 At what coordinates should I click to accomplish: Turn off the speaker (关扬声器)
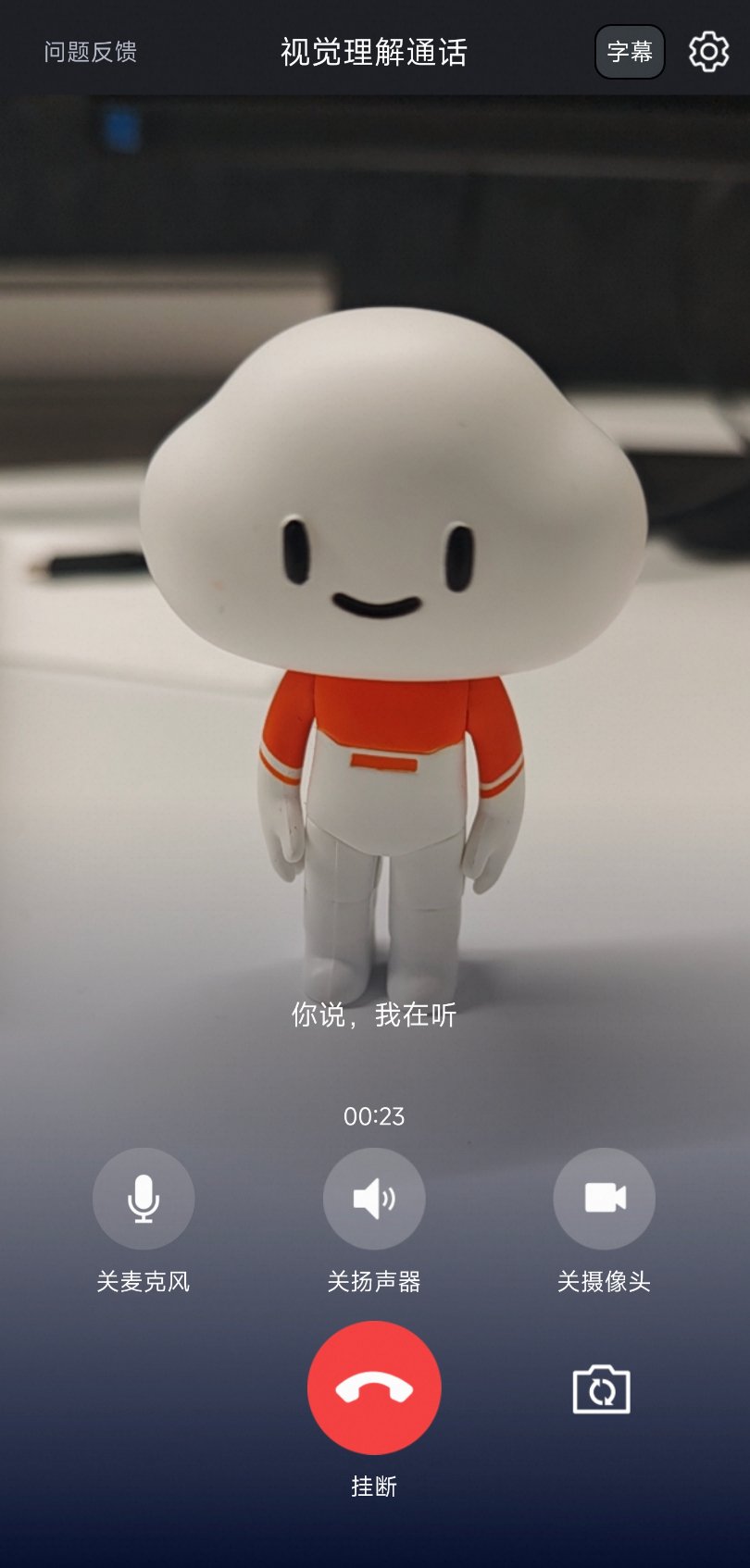click(374, 1199)
